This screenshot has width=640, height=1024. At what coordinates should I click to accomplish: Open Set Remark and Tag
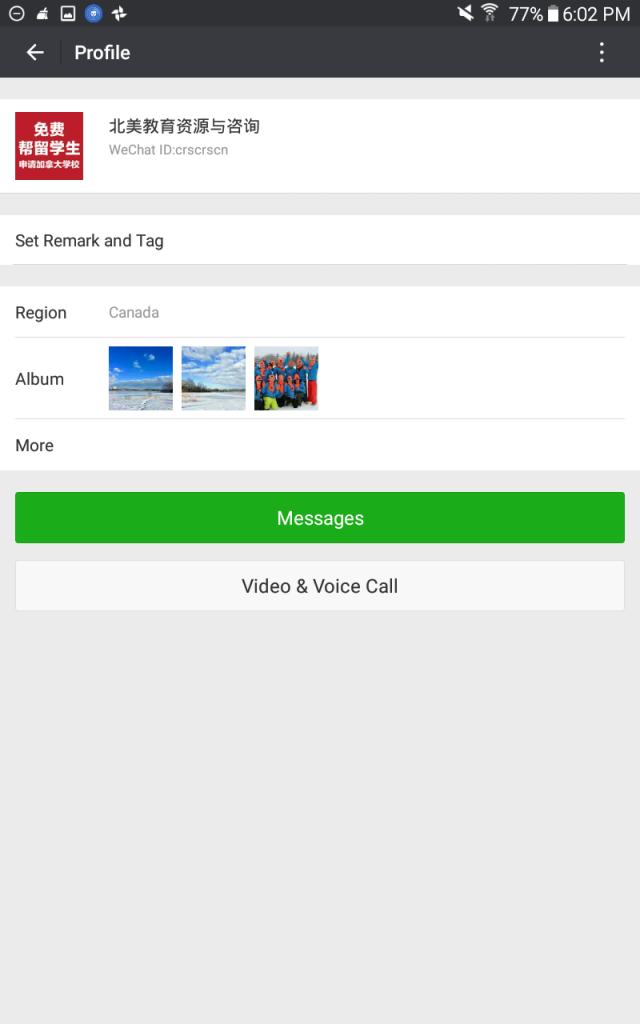tap(320, 240)
